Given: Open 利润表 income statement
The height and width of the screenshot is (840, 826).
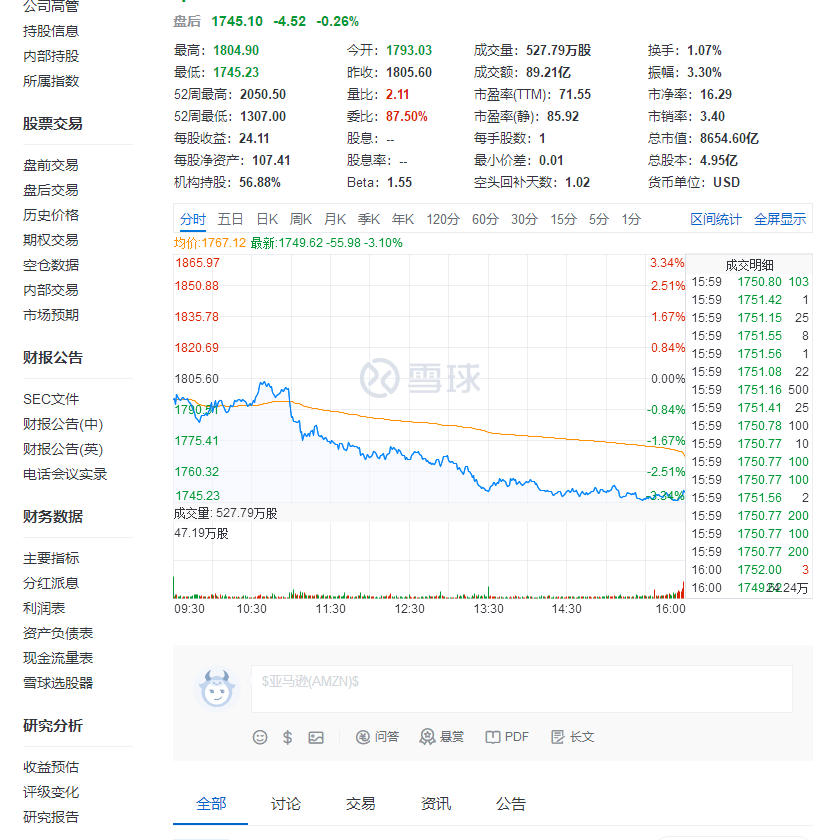Looking at the screenshot, I should pos(44,608).
